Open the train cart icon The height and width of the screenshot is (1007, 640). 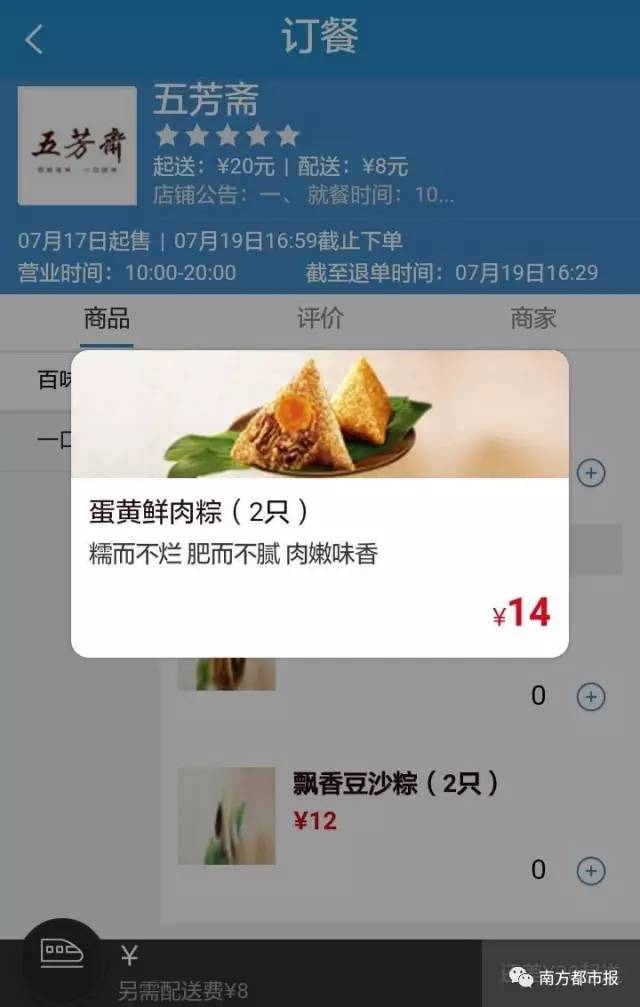pyautogui.click(x=62, y=953)
